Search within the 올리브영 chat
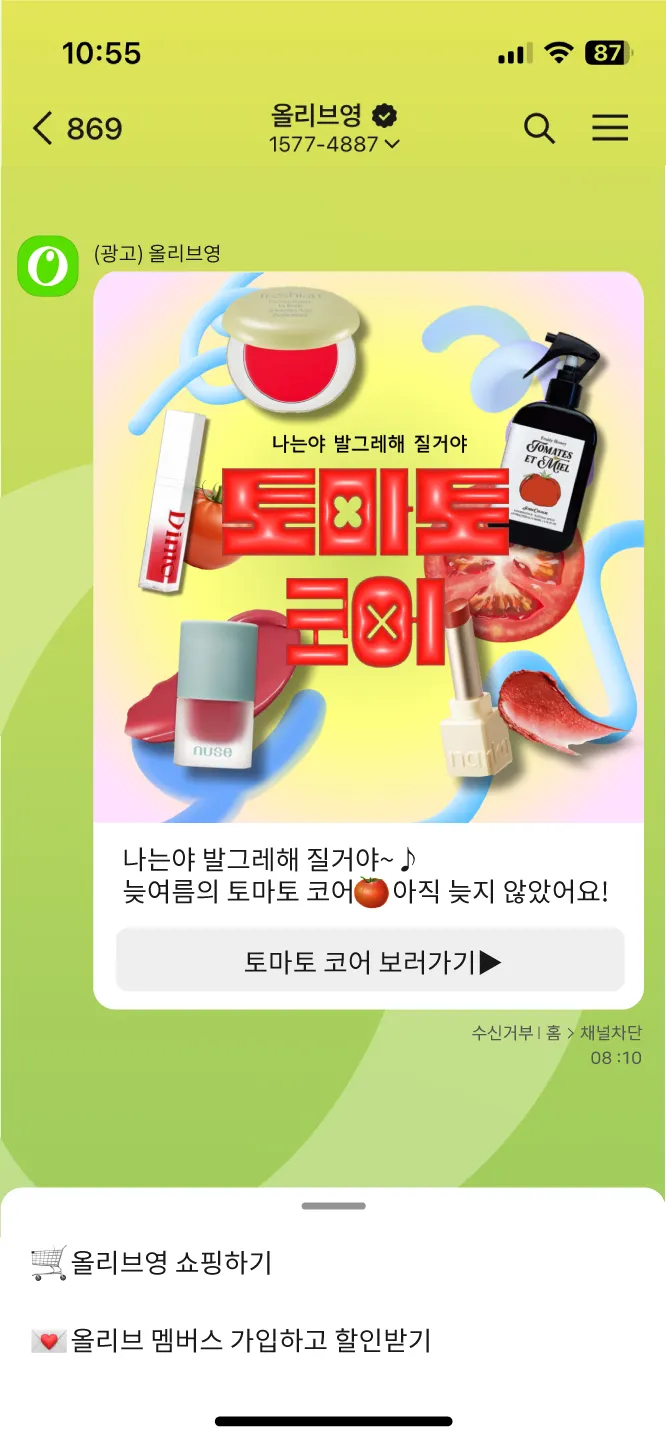Image resolution: width=666 pixels, height=1441 pixels. (539, 129)
